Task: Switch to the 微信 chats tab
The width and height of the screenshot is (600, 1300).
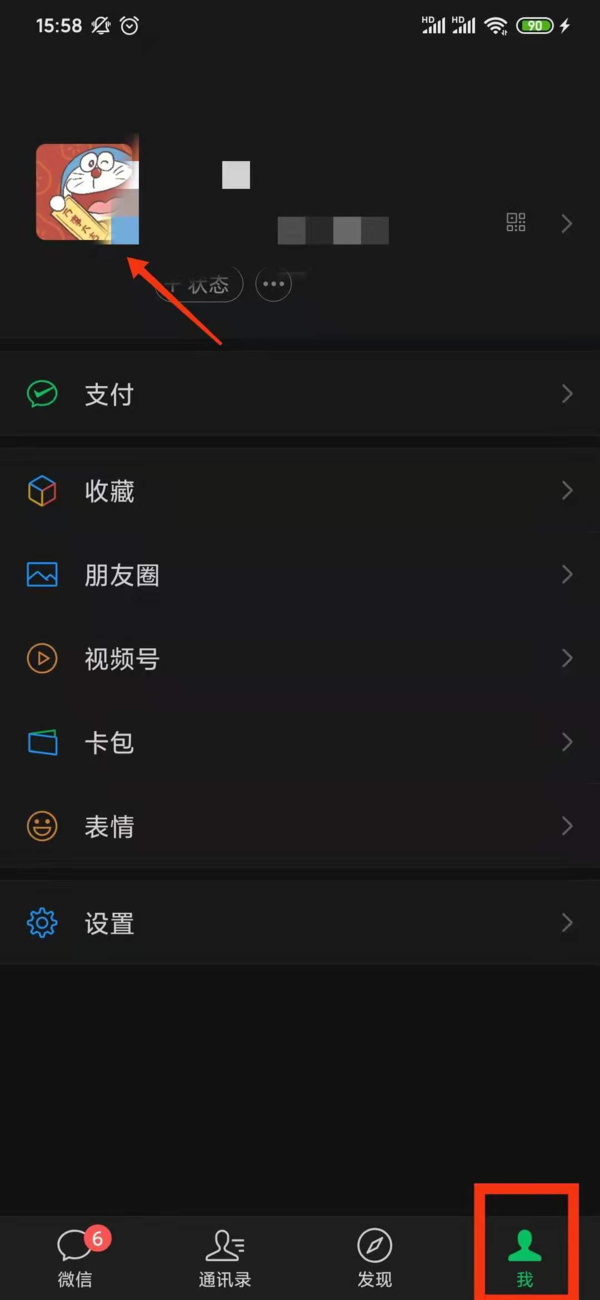Action: pos(75,1258)
